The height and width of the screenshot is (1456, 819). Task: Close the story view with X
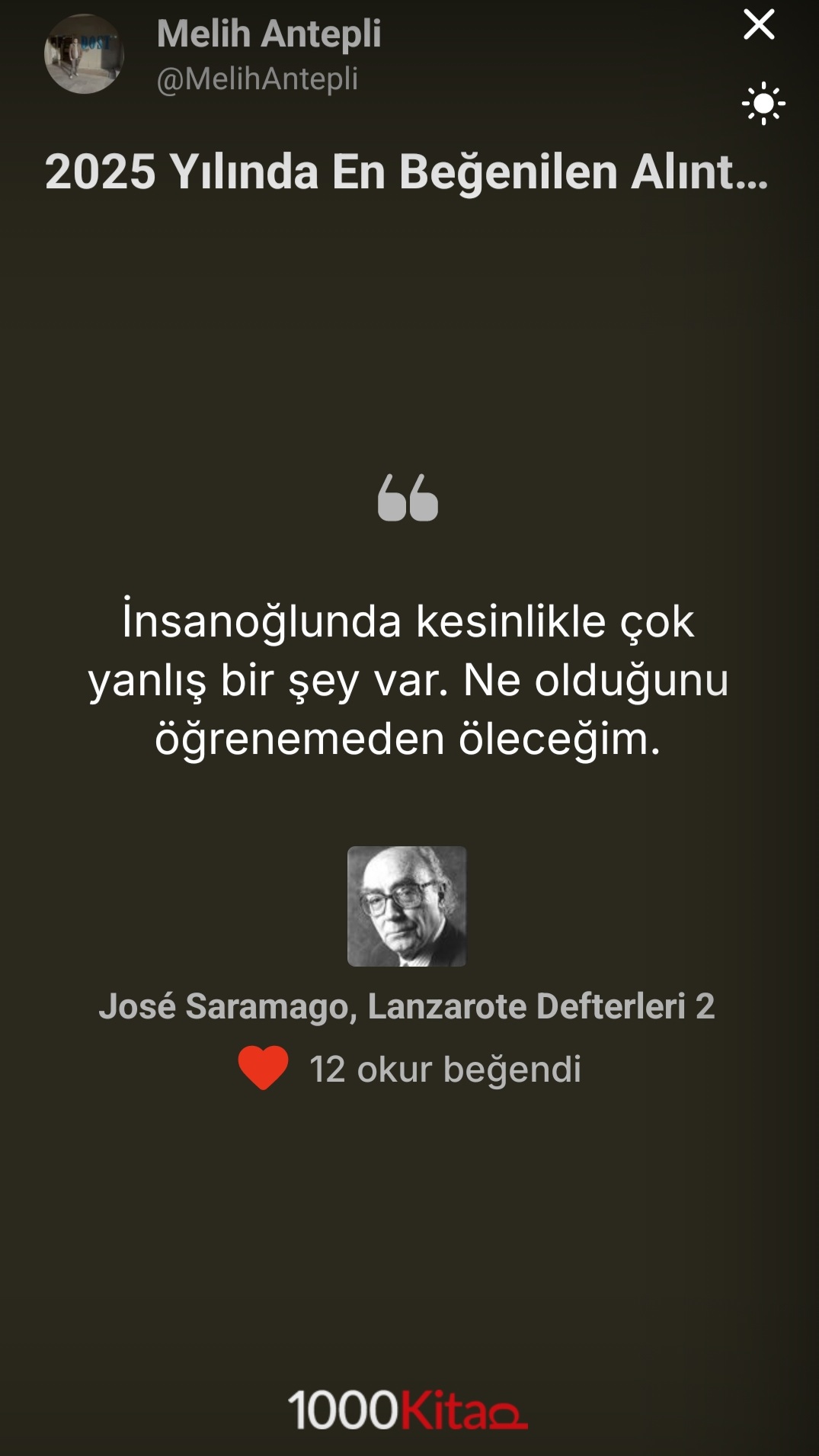click(x=759, y=25)
